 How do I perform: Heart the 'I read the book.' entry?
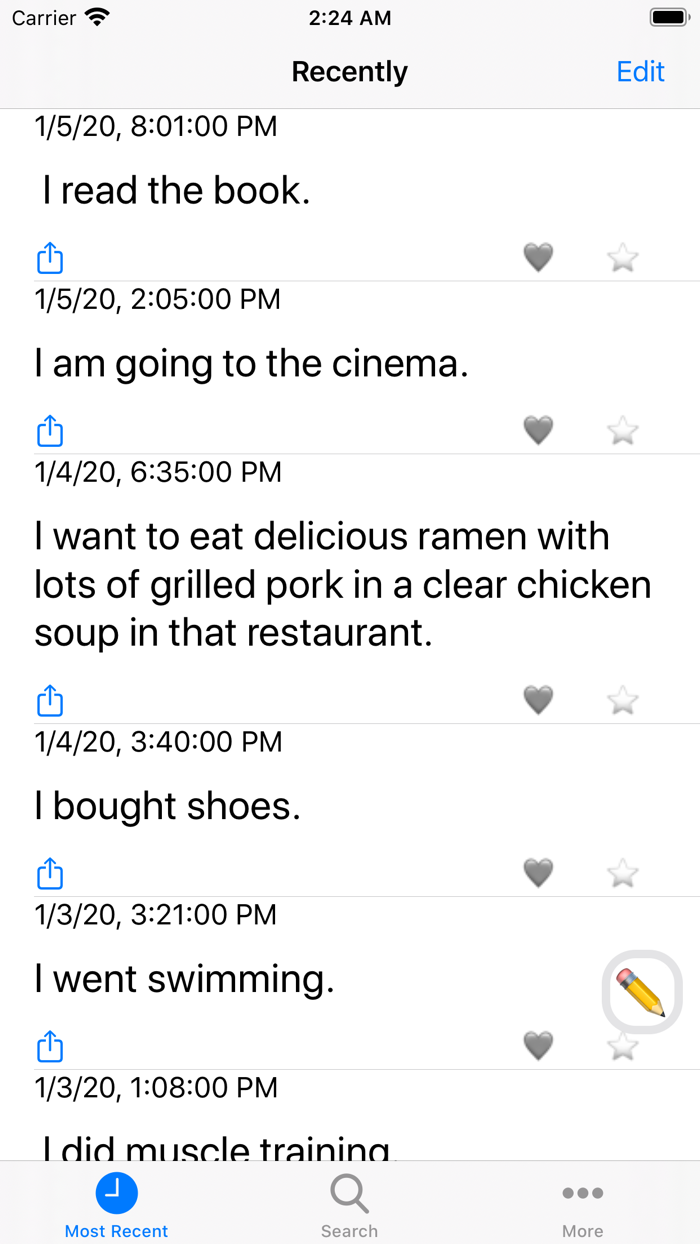click(538, 258)
